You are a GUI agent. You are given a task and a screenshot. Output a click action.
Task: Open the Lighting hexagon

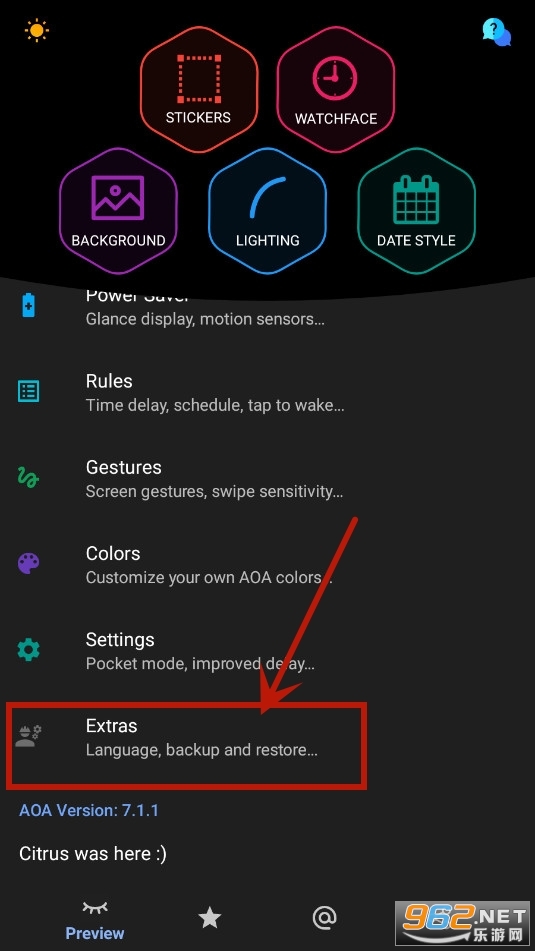268,210
